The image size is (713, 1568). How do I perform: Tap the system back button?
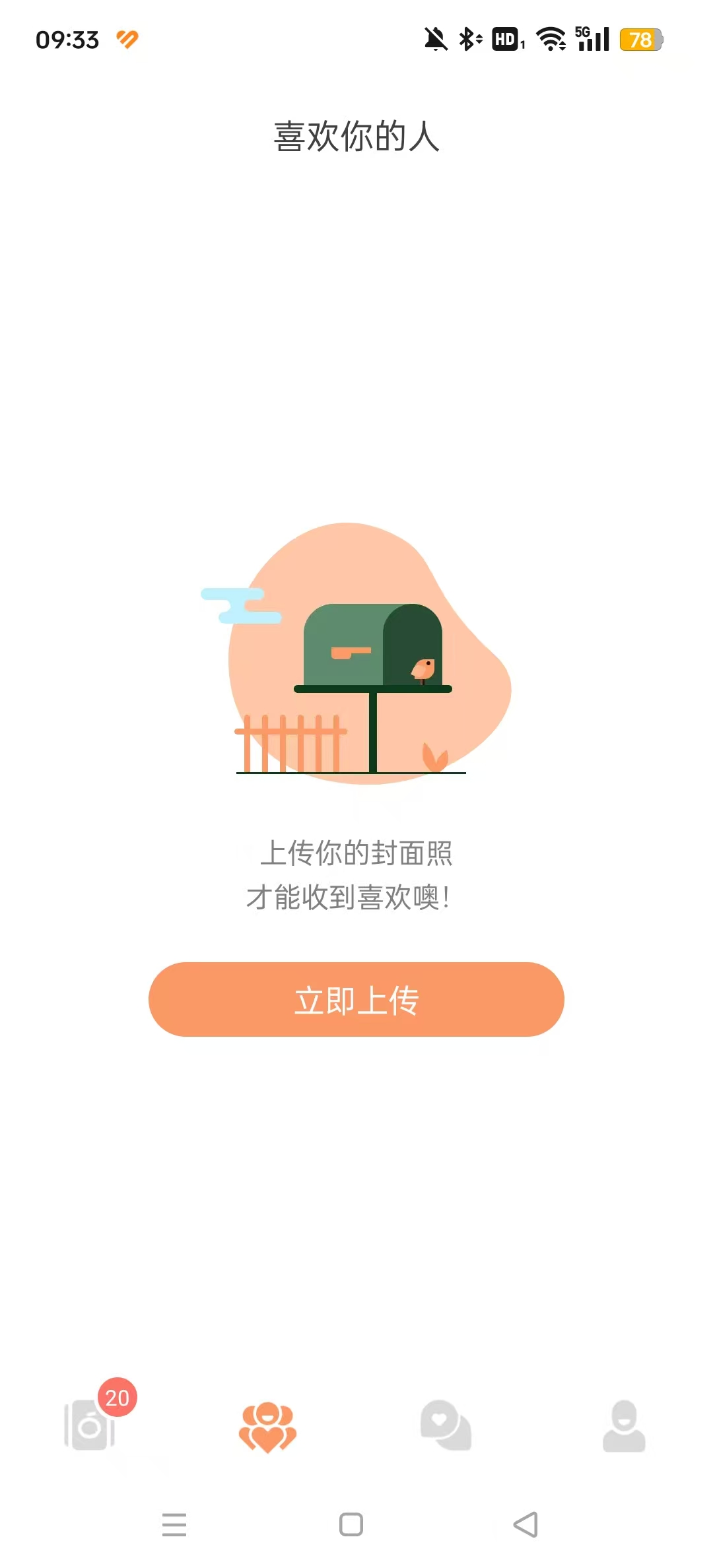pos(526,1524)
